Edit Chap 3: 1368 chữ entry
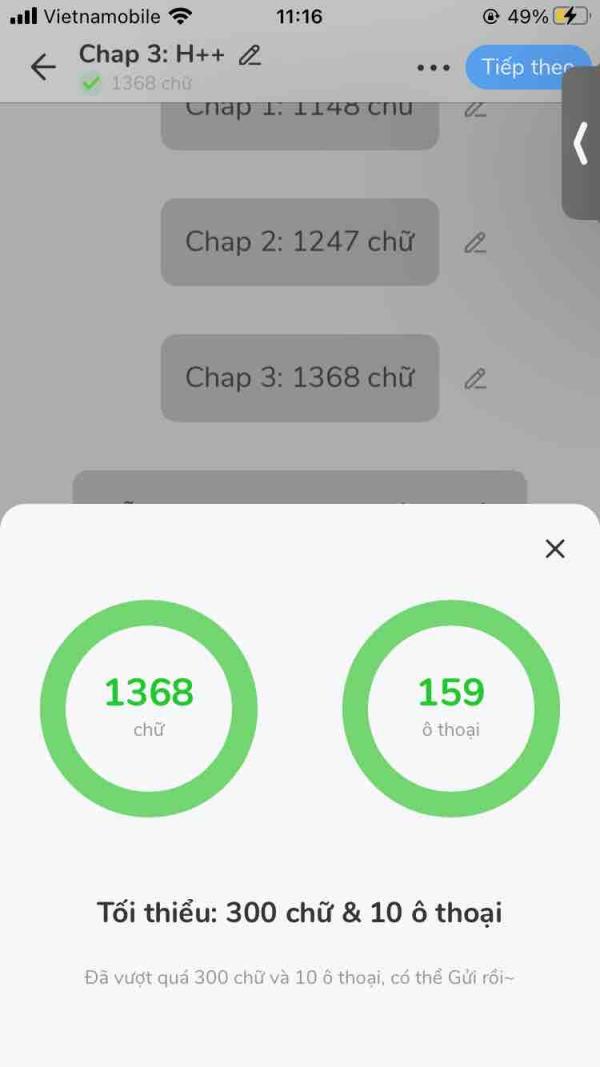The image size is (600, 1067). pos(475,378)
